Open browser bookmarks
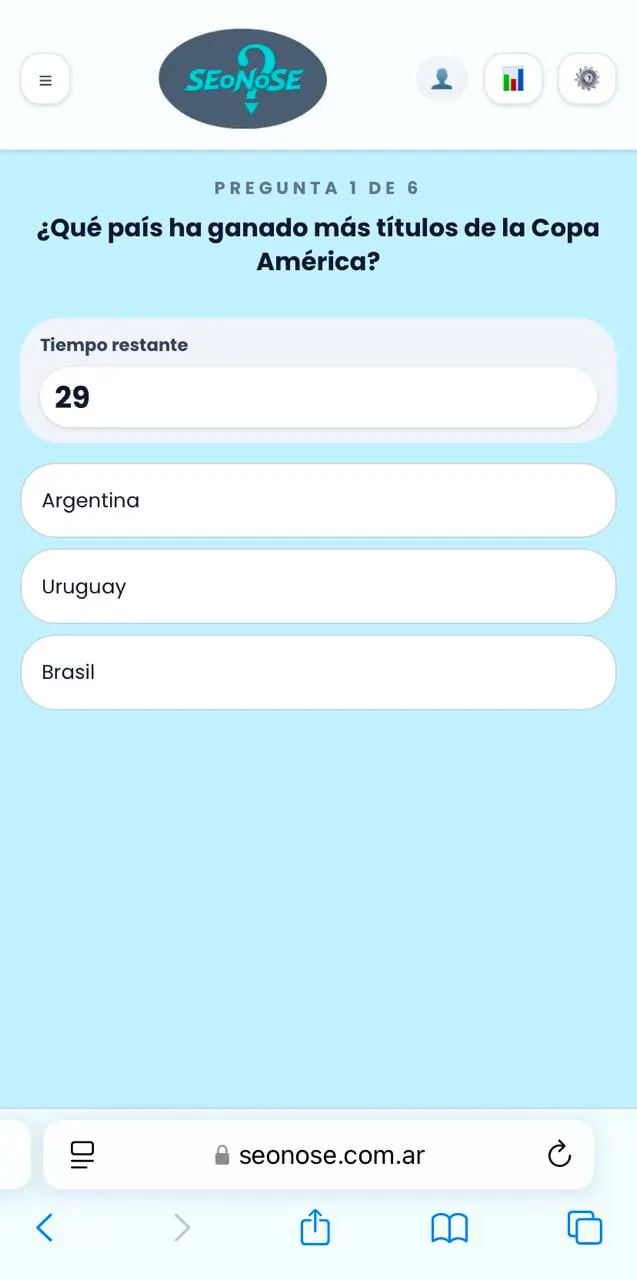637x1280 pixels. (x=450, y=1227)
